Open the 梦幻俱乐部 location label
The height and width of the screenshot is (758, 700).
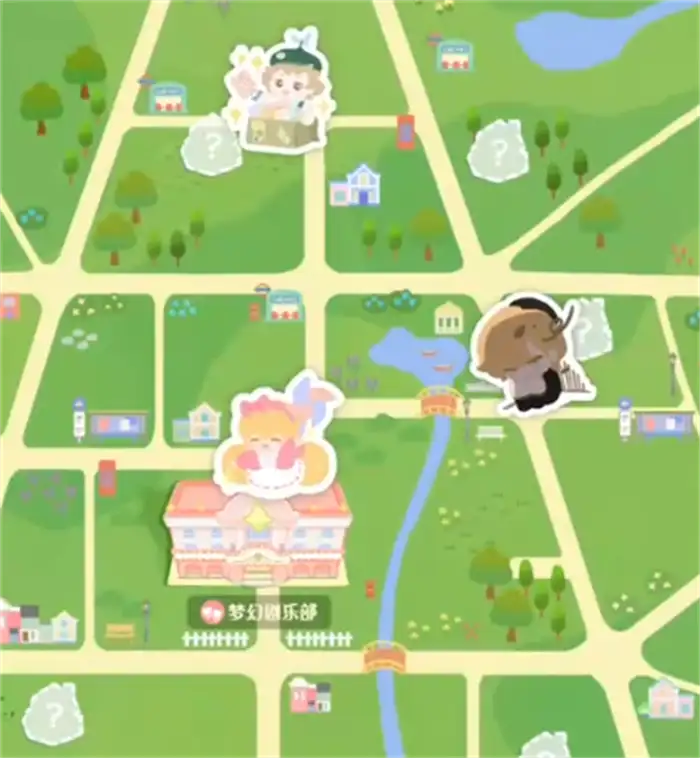coord(259,612)
